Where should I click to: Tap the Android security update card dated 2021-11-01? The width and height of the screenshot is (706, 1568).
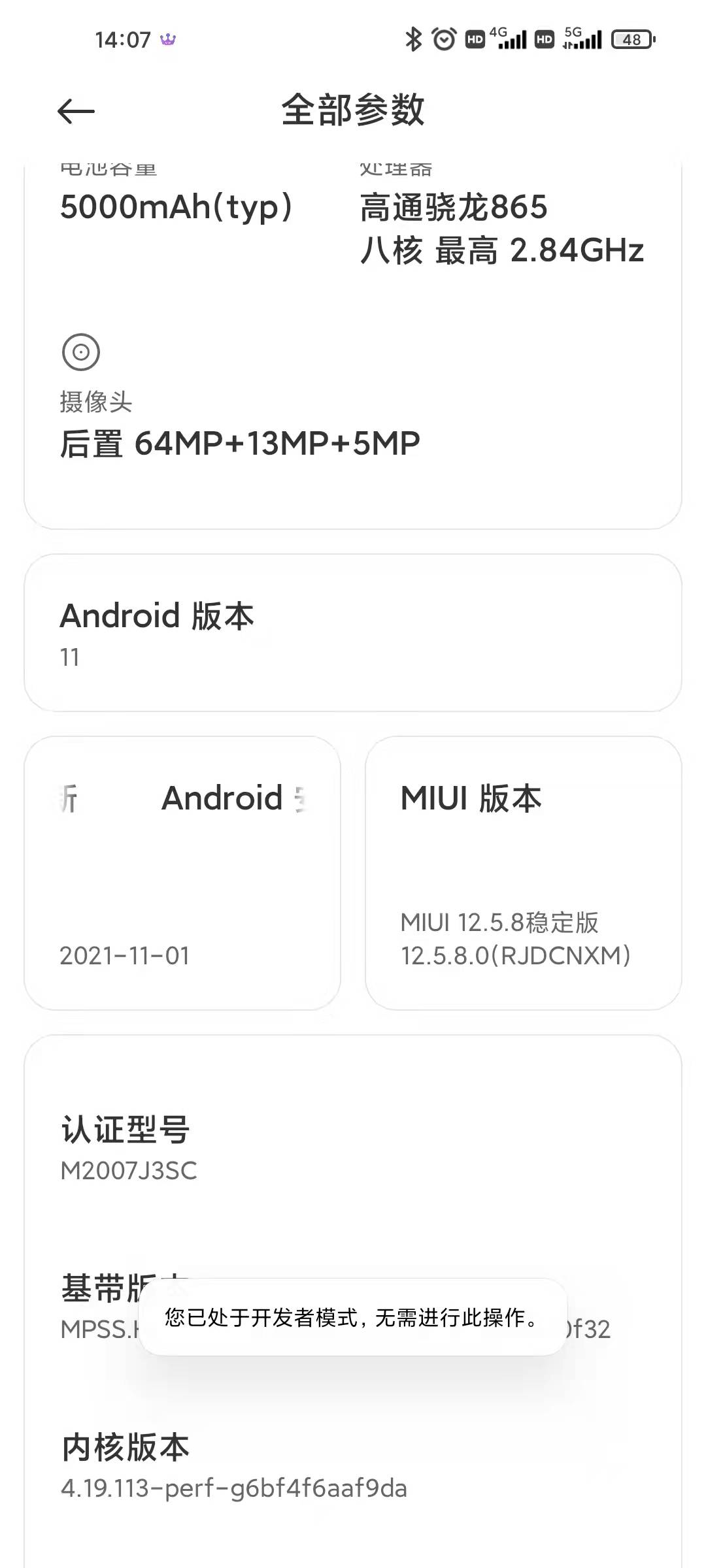coord(184,869)
